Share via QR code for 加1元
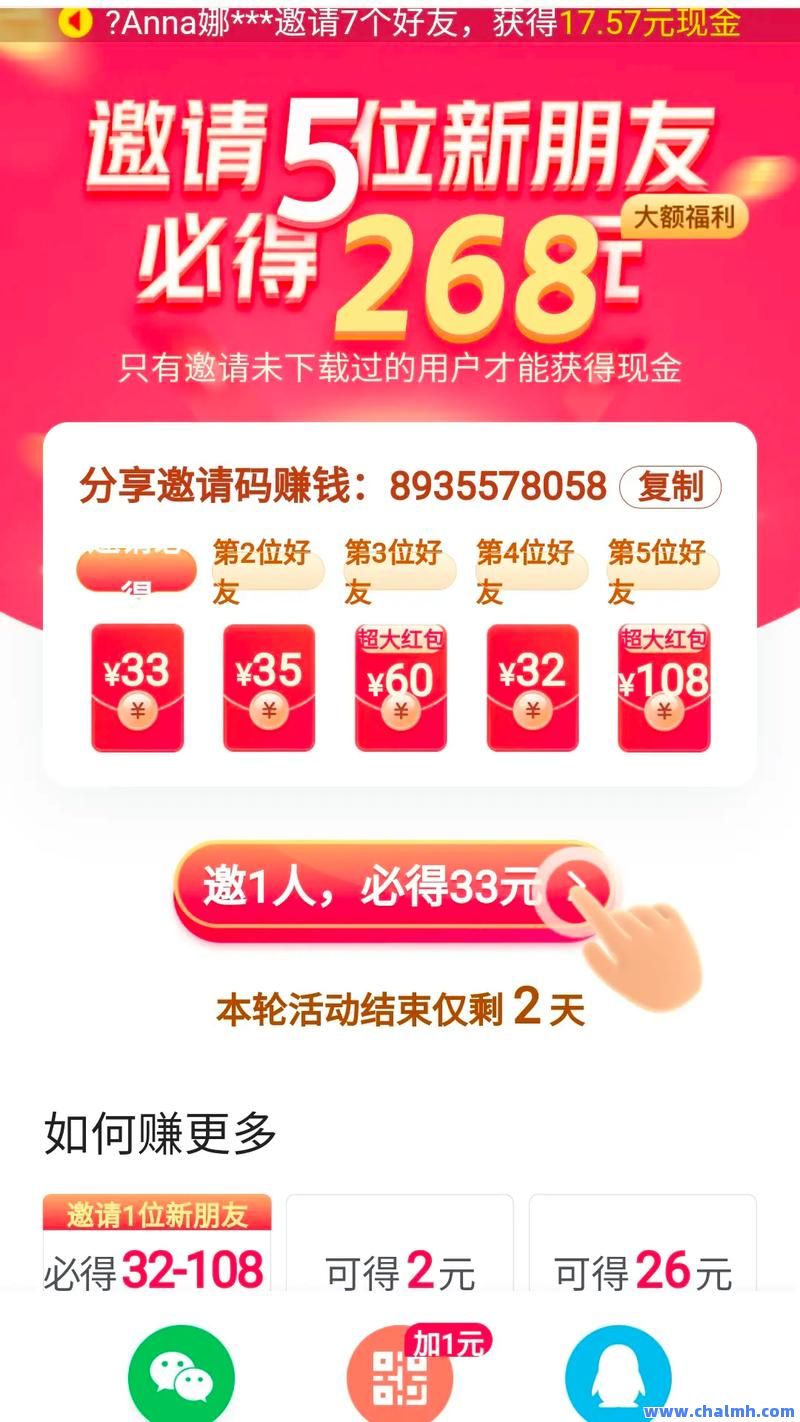800x1422 pixels. point(400,1378)
